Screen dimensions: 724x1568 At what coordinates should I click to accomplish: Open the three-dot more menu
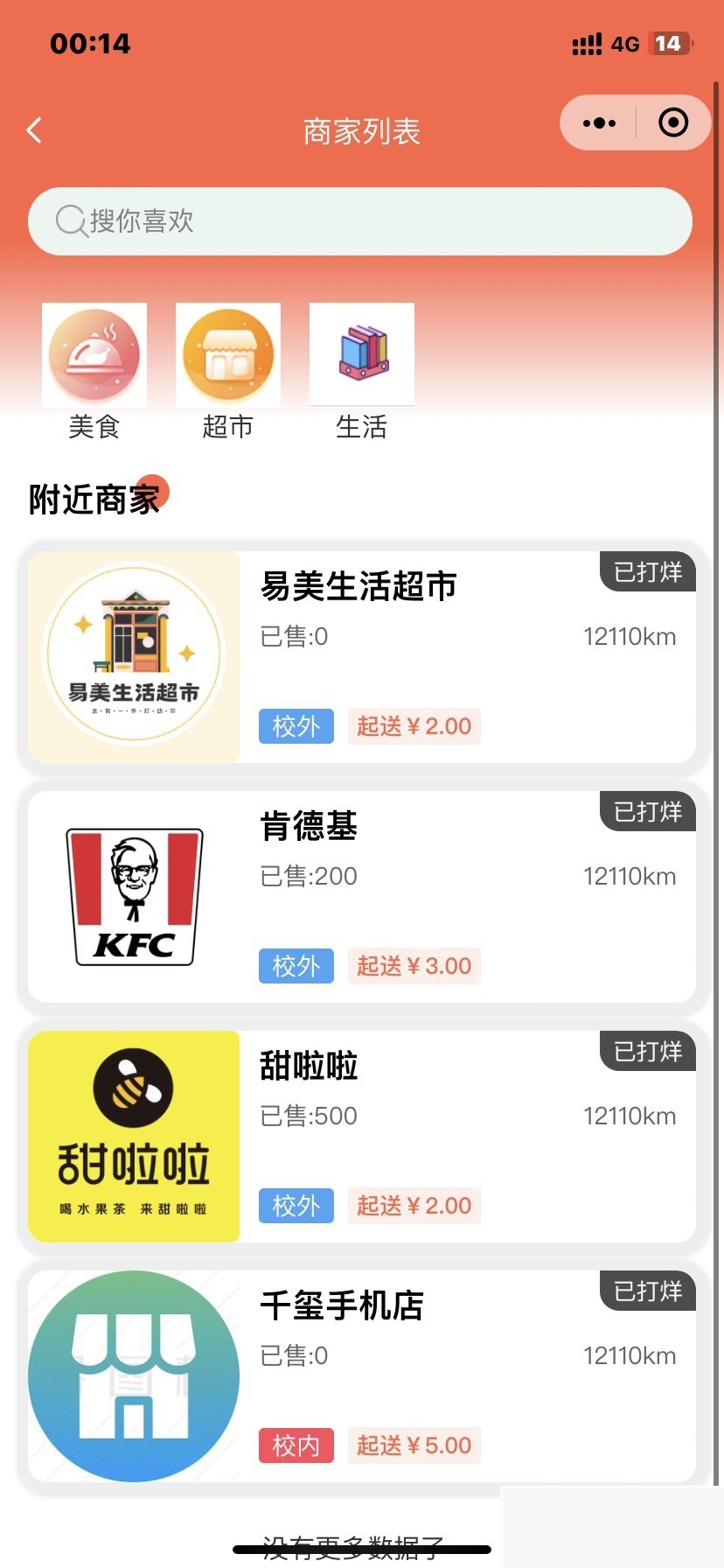click(x=599, y=122)
